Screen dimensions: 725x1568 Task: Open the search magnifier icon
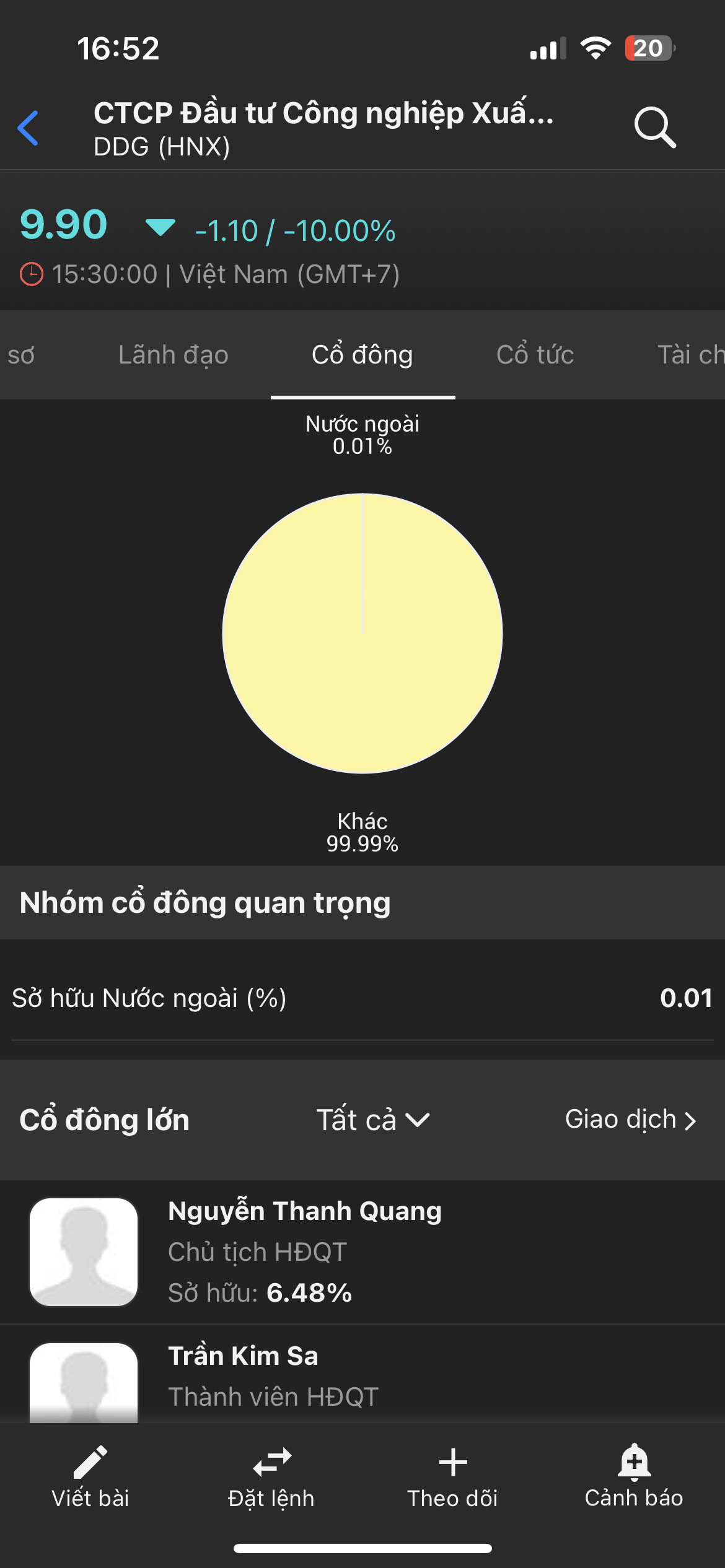tap(654, 128)
